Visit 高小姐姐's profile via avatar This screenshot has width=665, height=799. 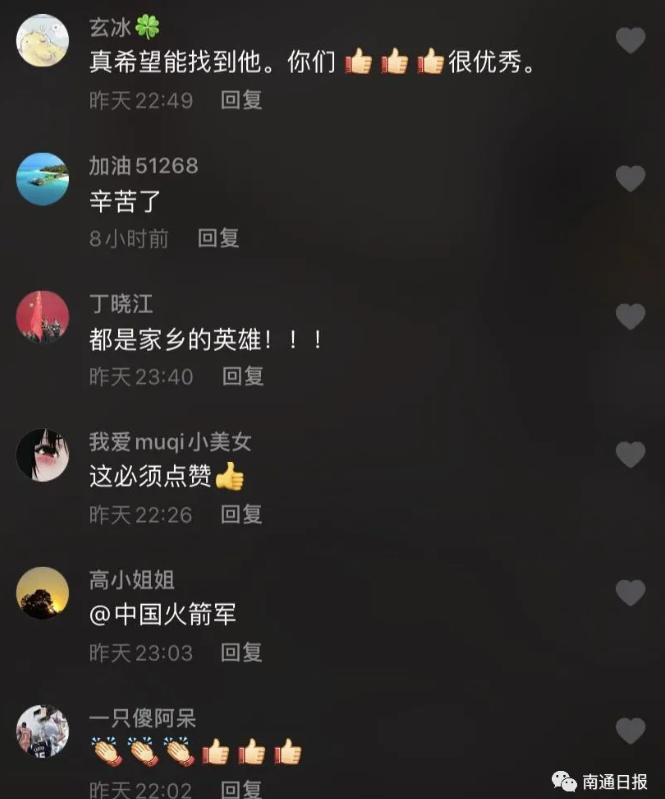pyautogui.click(x=43, y=593)
